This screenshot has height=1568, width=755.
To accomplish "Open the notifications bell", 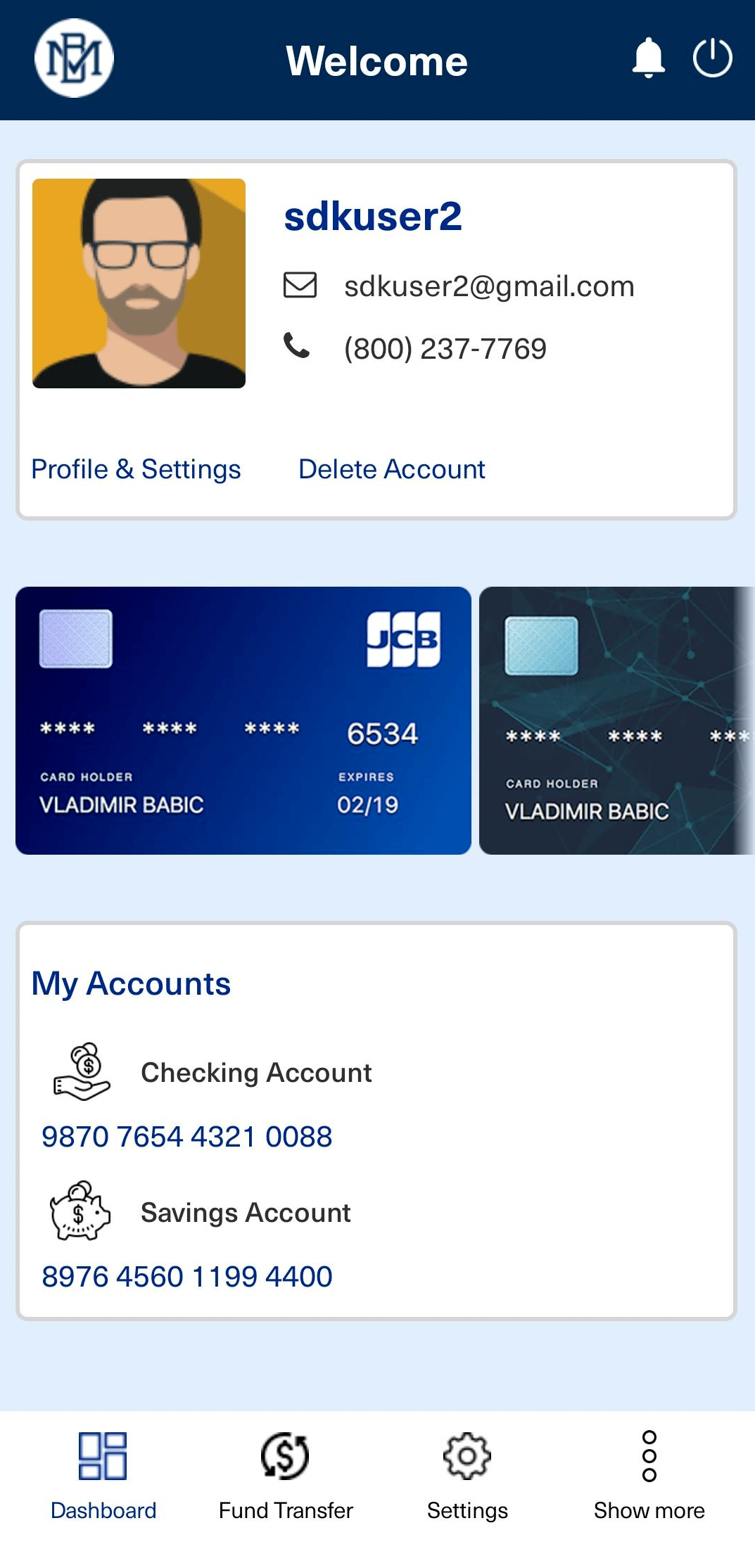I will [x=648, y=58].
